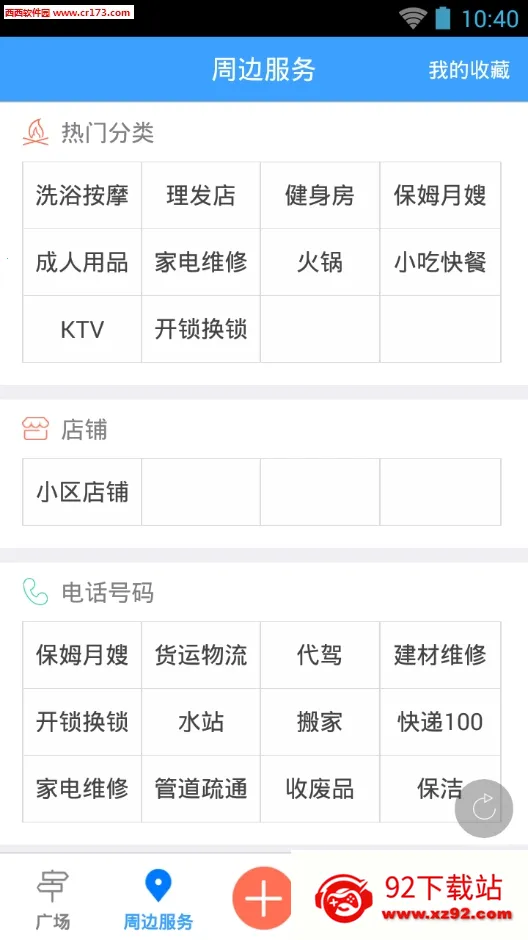
Task: Select 搬家 under 电话号码
Action: click(x=319, y=722)
